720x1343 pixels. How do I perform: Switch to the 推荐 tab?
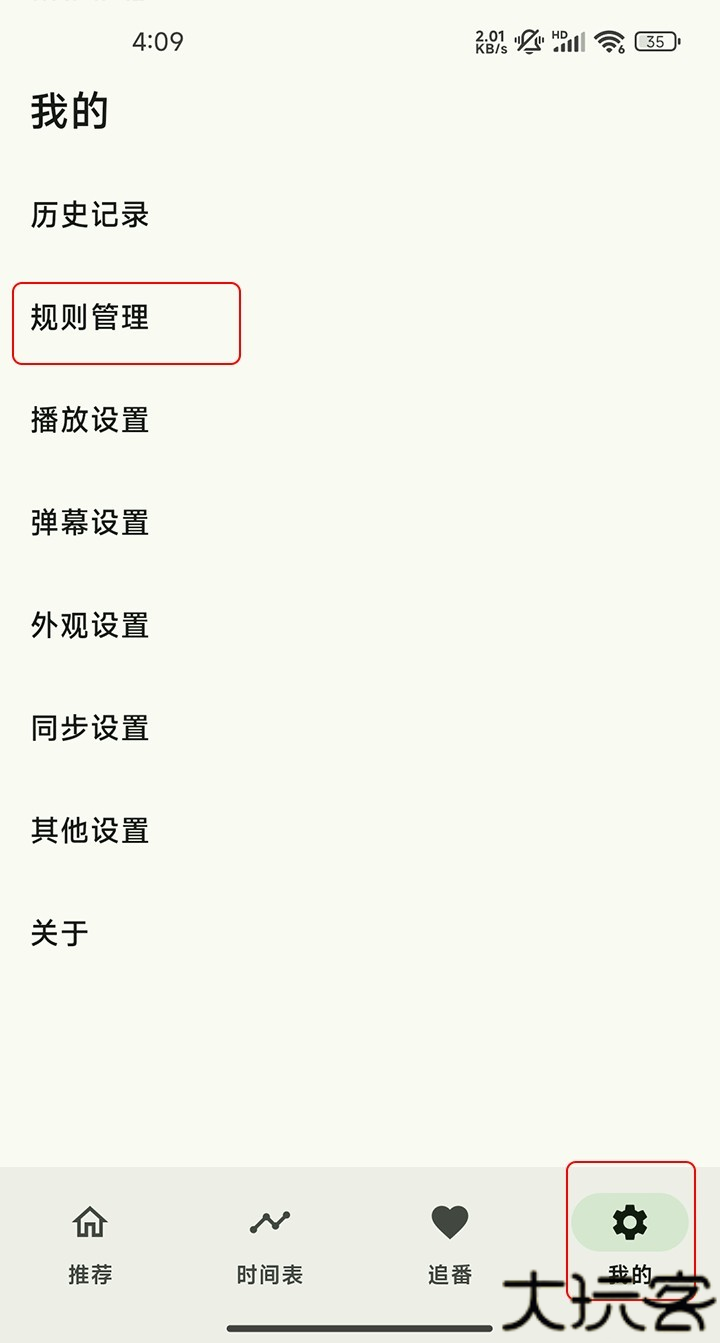90,1242
